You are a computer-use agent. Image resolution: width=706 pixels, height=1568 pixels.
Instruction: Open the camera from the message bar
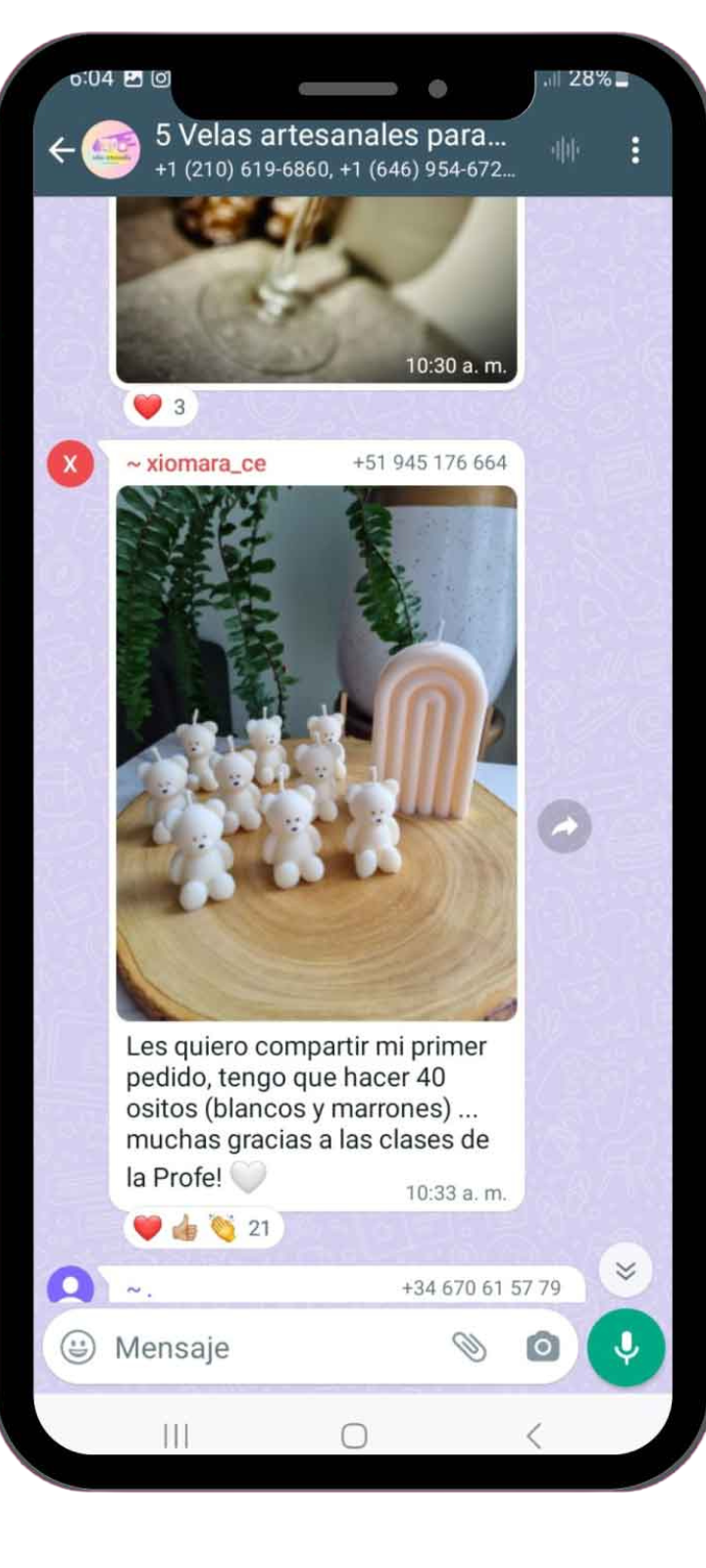(x=542, y=1347)
